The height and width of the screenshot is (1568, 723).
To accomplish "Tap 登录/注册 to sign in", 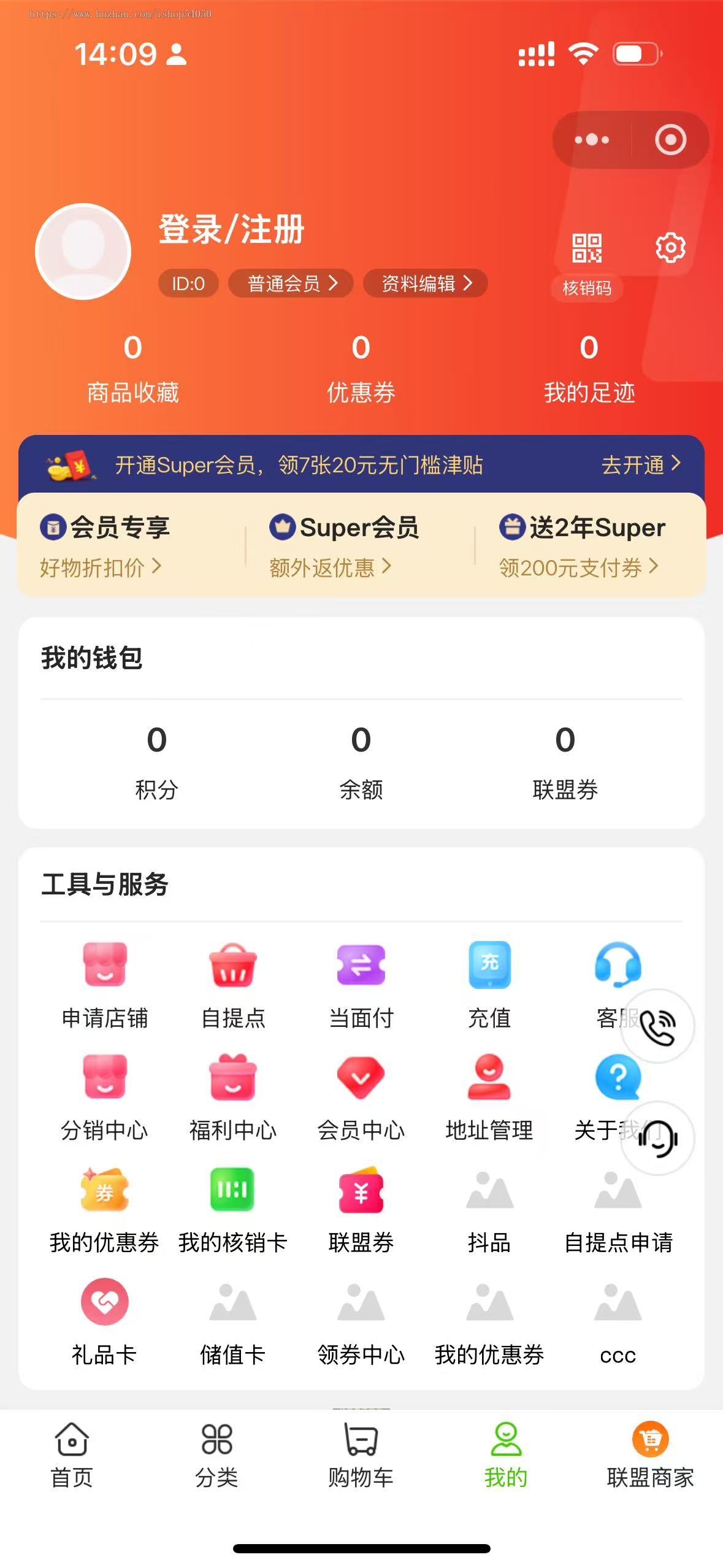I will point(230,230).
